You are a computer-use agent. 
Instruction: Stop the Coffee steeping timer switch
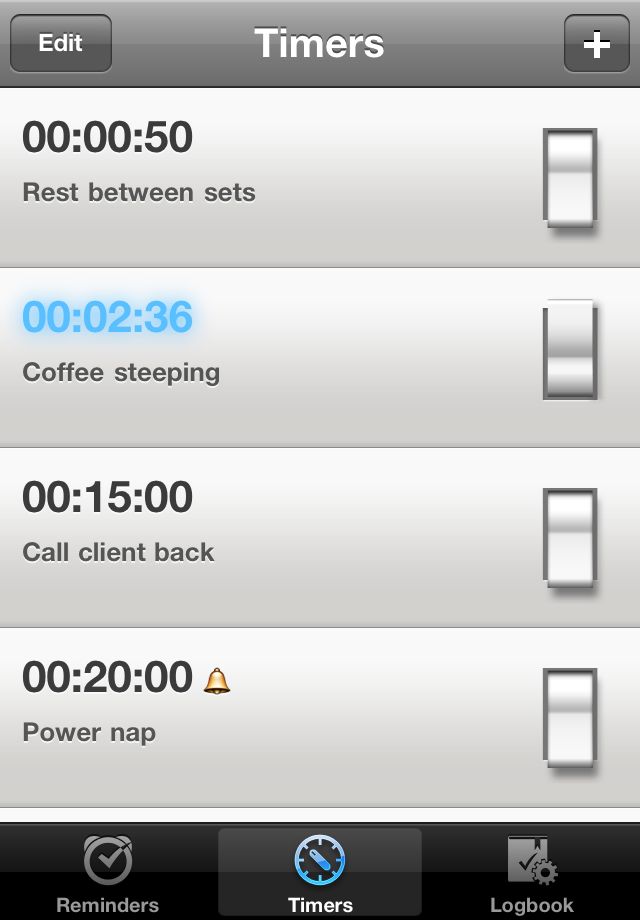point(570,352)
